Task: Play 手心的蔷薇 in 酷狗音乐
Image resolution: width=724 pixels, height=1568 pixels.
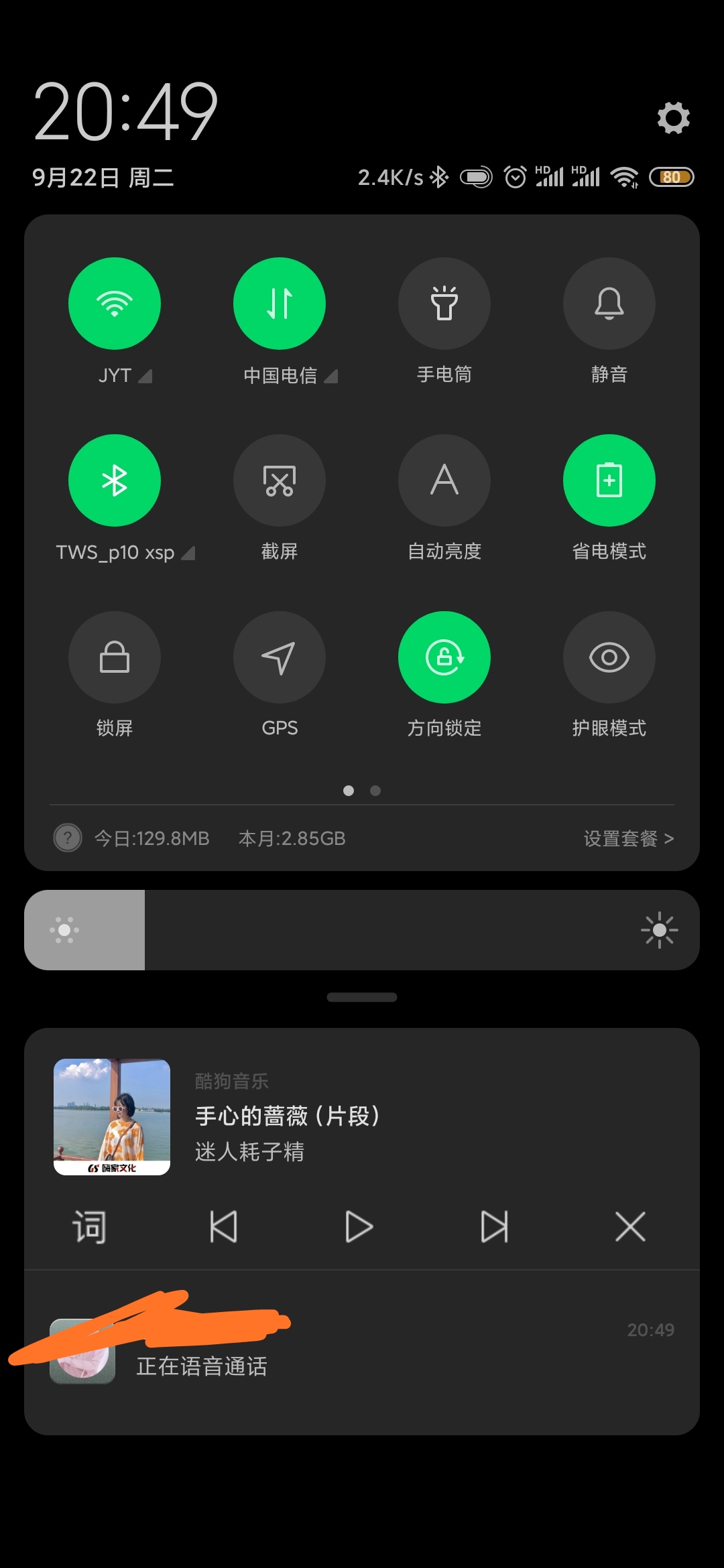Action: pyautogui.click(x=359, y=1227)
